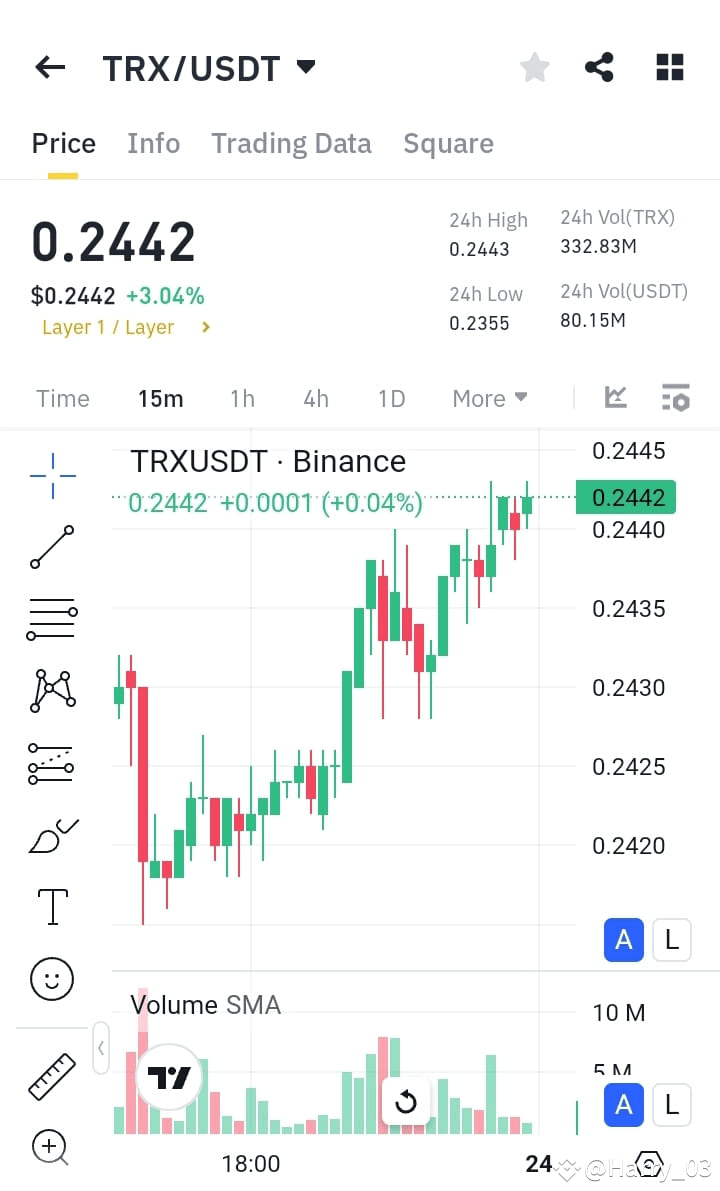This screenshot has height=1191, width=720.
Task: Select the XABCD pattern tool
Action: [x=50, y=690]
